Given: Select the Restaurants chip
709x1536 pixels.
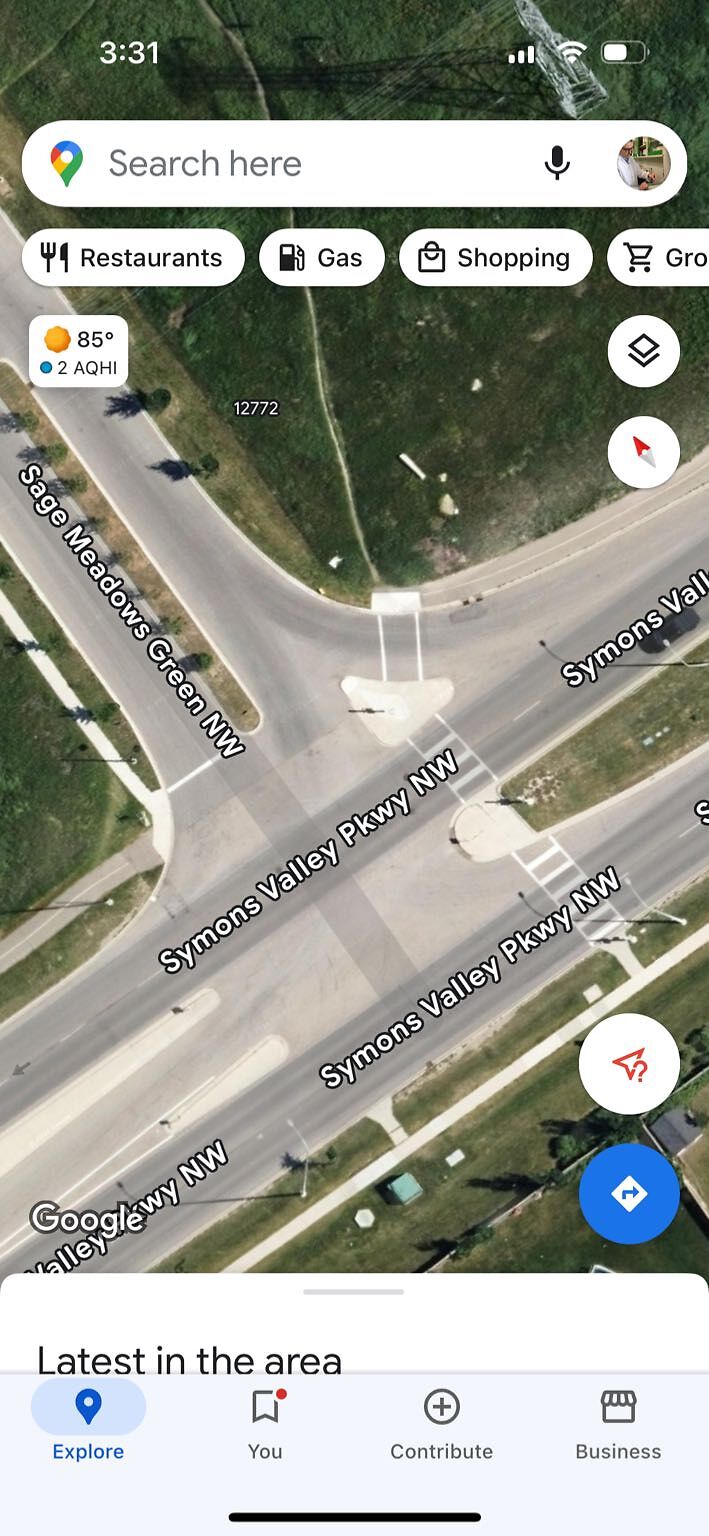Looking at the screenshot, I should coord(133,258).
